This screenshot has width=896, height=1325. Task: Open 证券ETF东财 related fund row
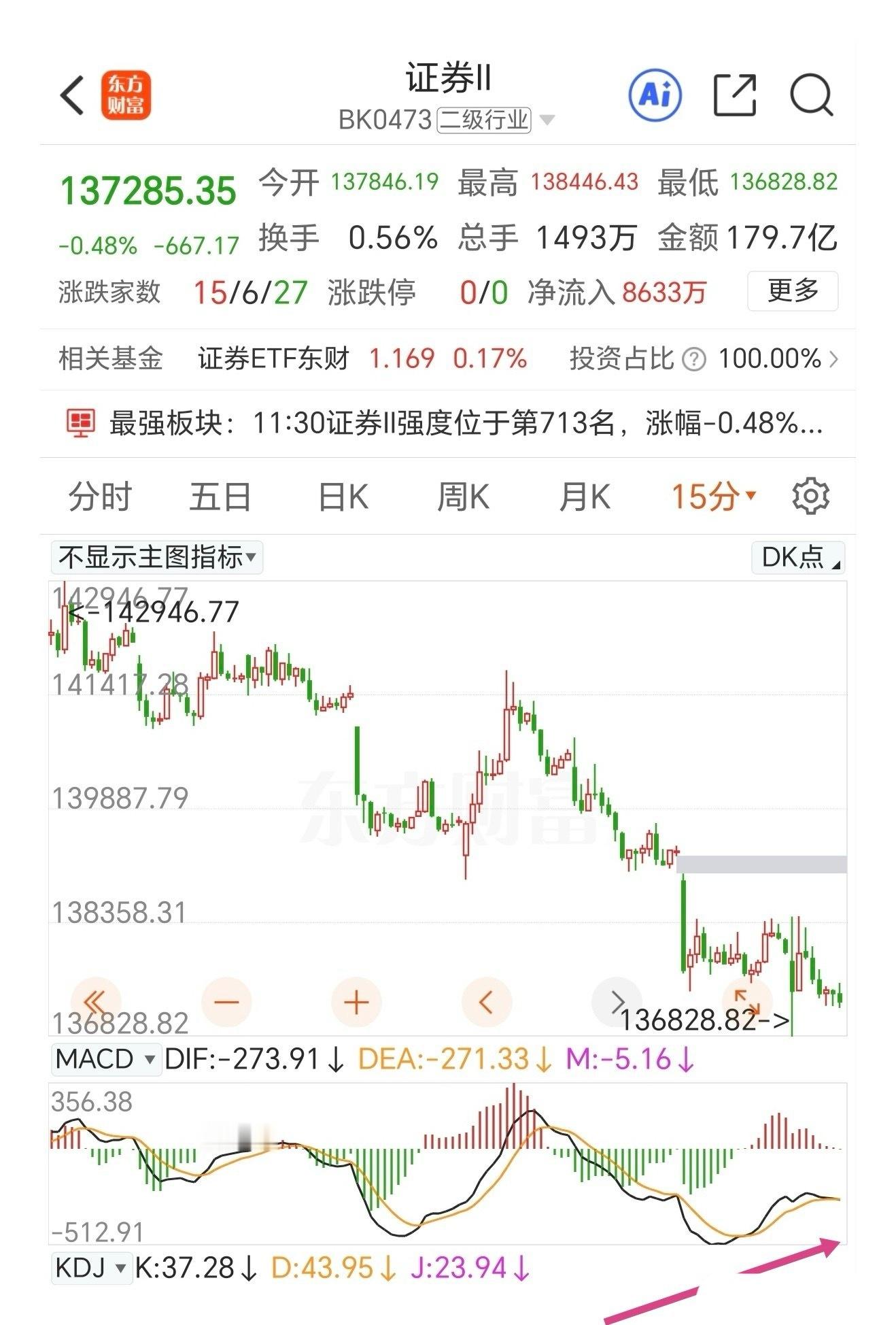pos(448,358)
